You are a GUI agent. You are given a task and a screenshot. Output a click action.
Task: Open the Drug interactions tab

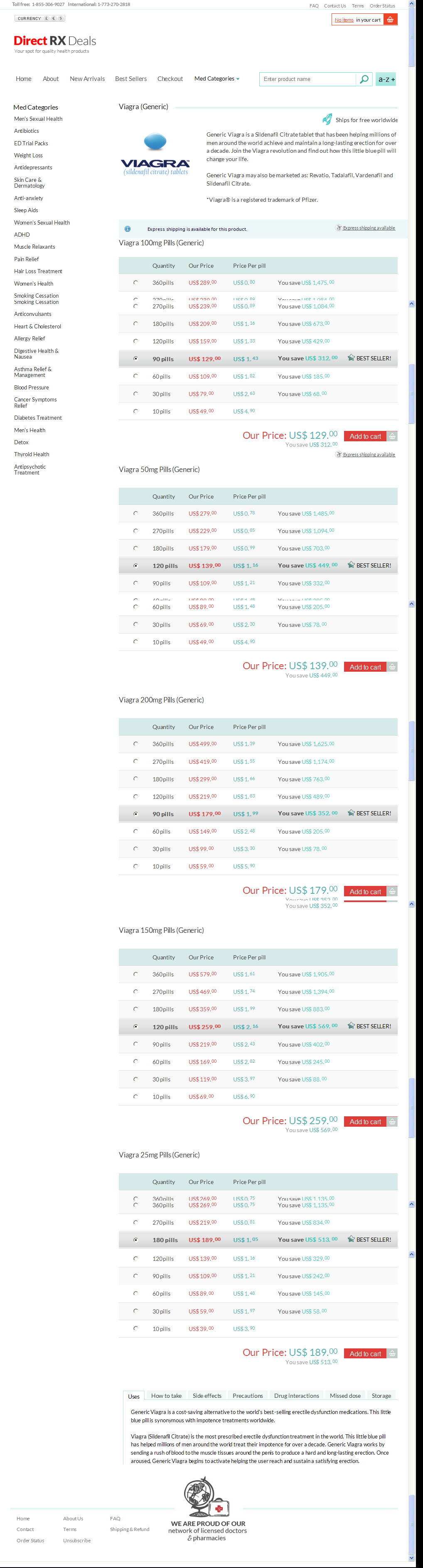296,1396
